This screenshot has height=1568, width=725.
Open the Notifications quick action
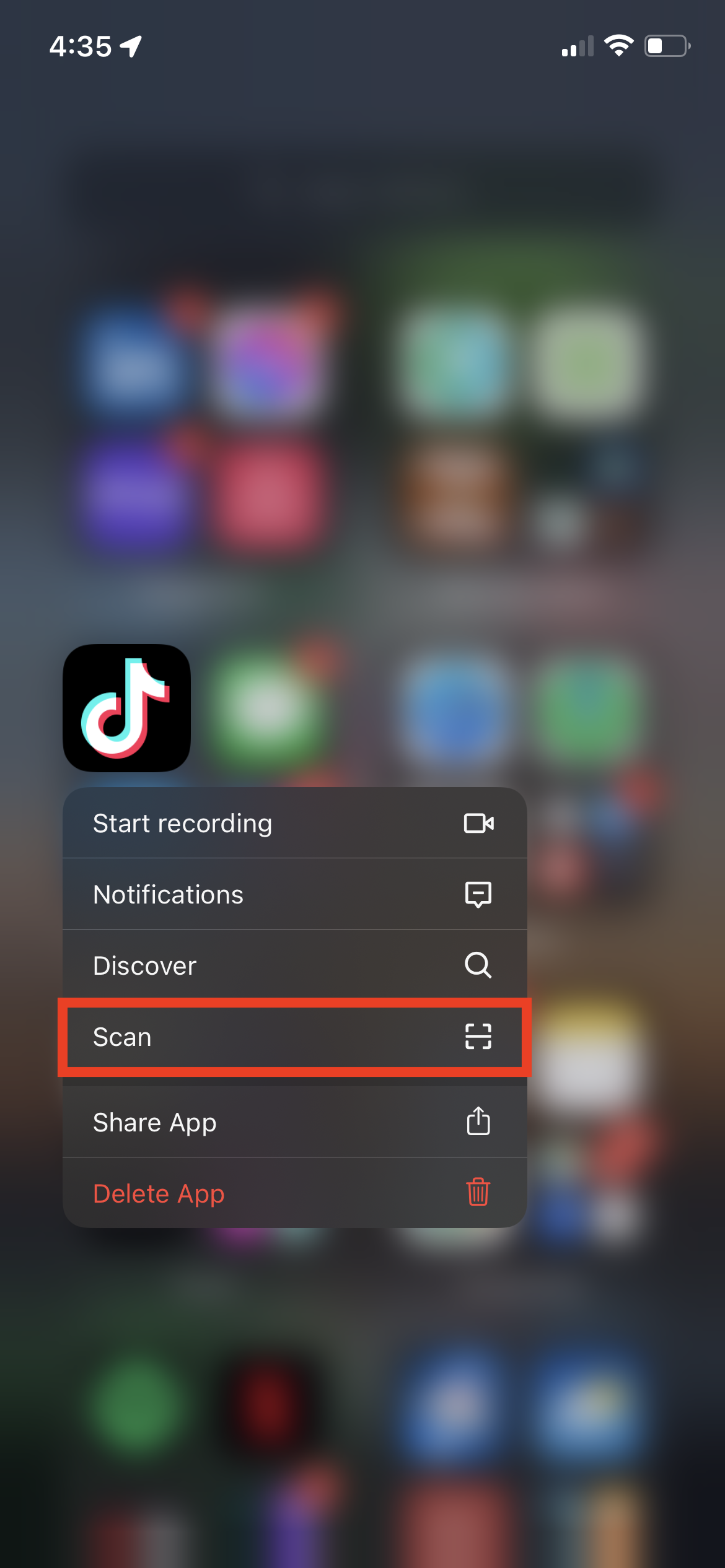point(294,894)
